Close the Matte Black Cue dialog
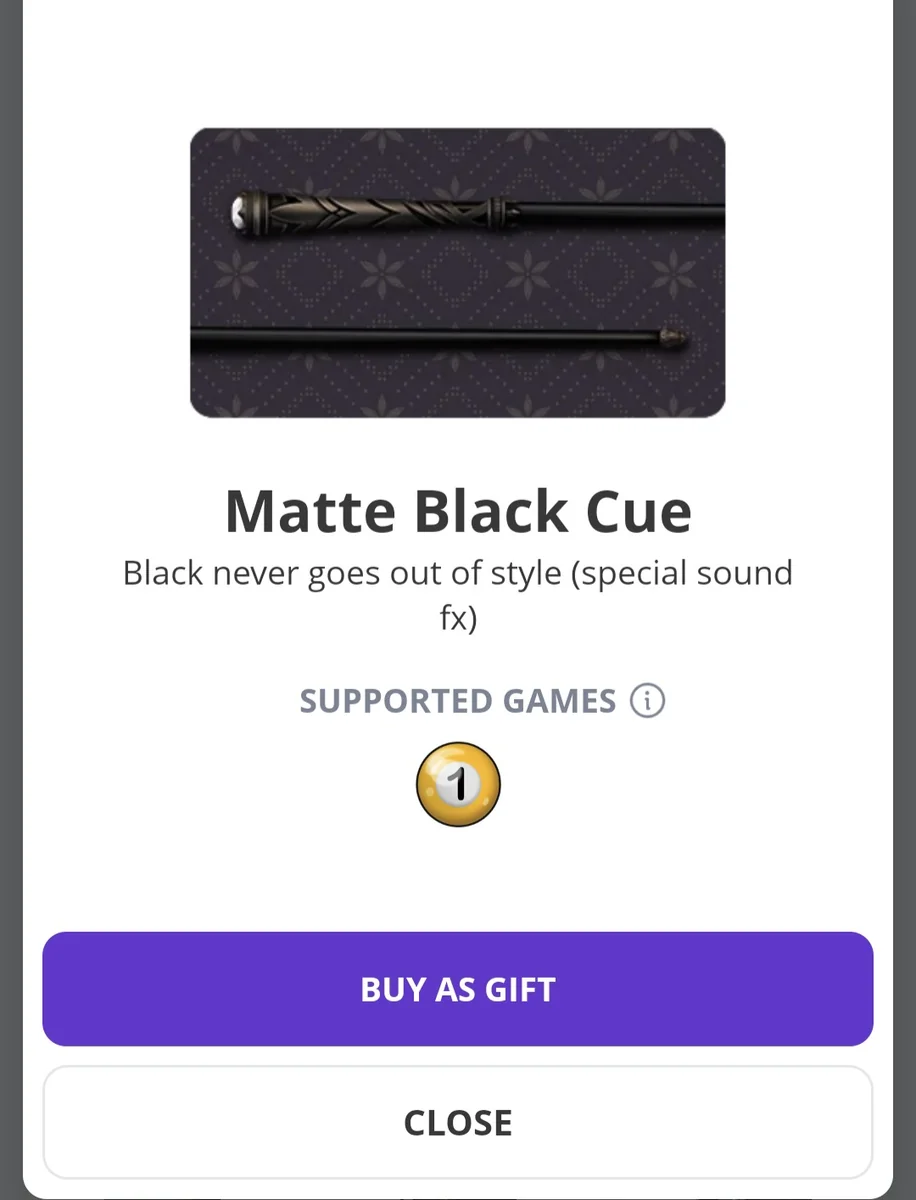This screenshot has width=916, height=1200. pos(457,1122)
